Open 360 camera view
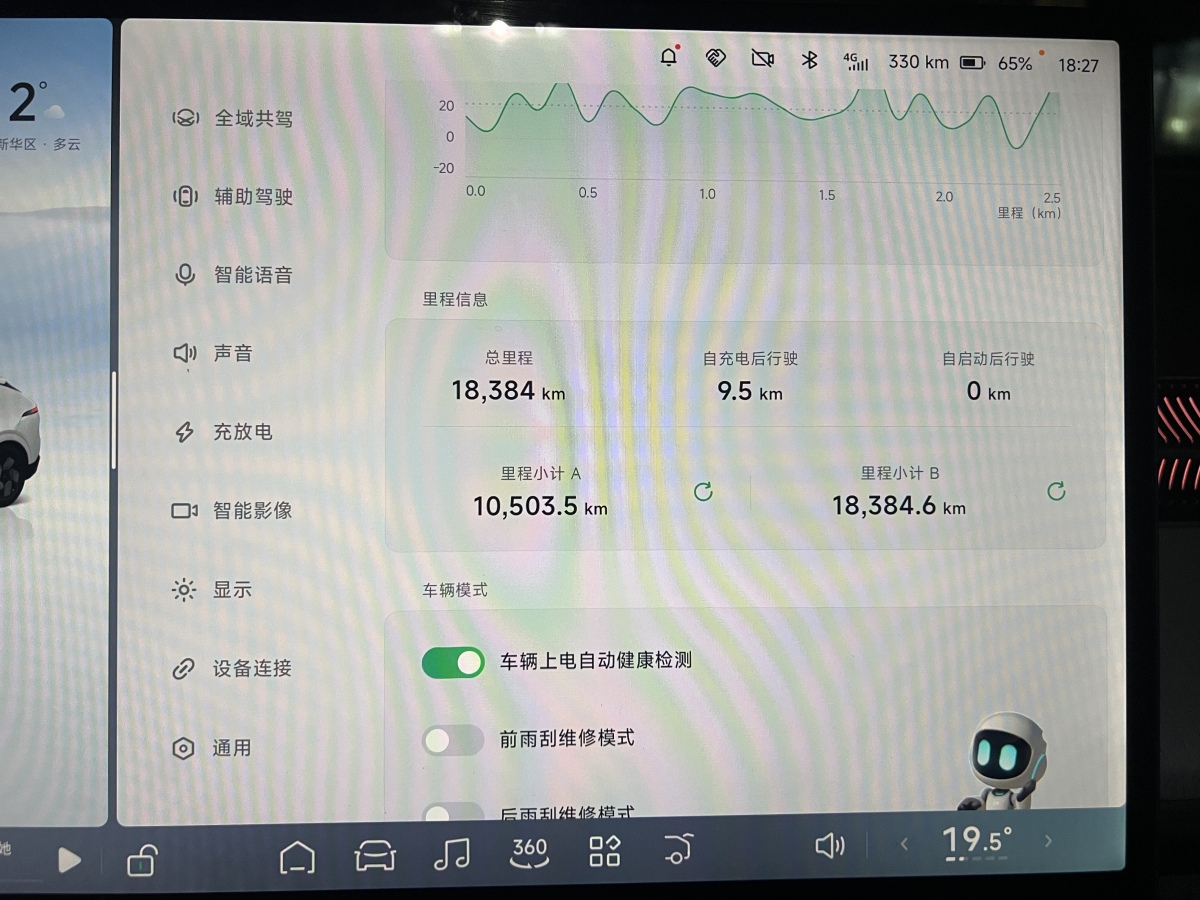 point(529,852)
